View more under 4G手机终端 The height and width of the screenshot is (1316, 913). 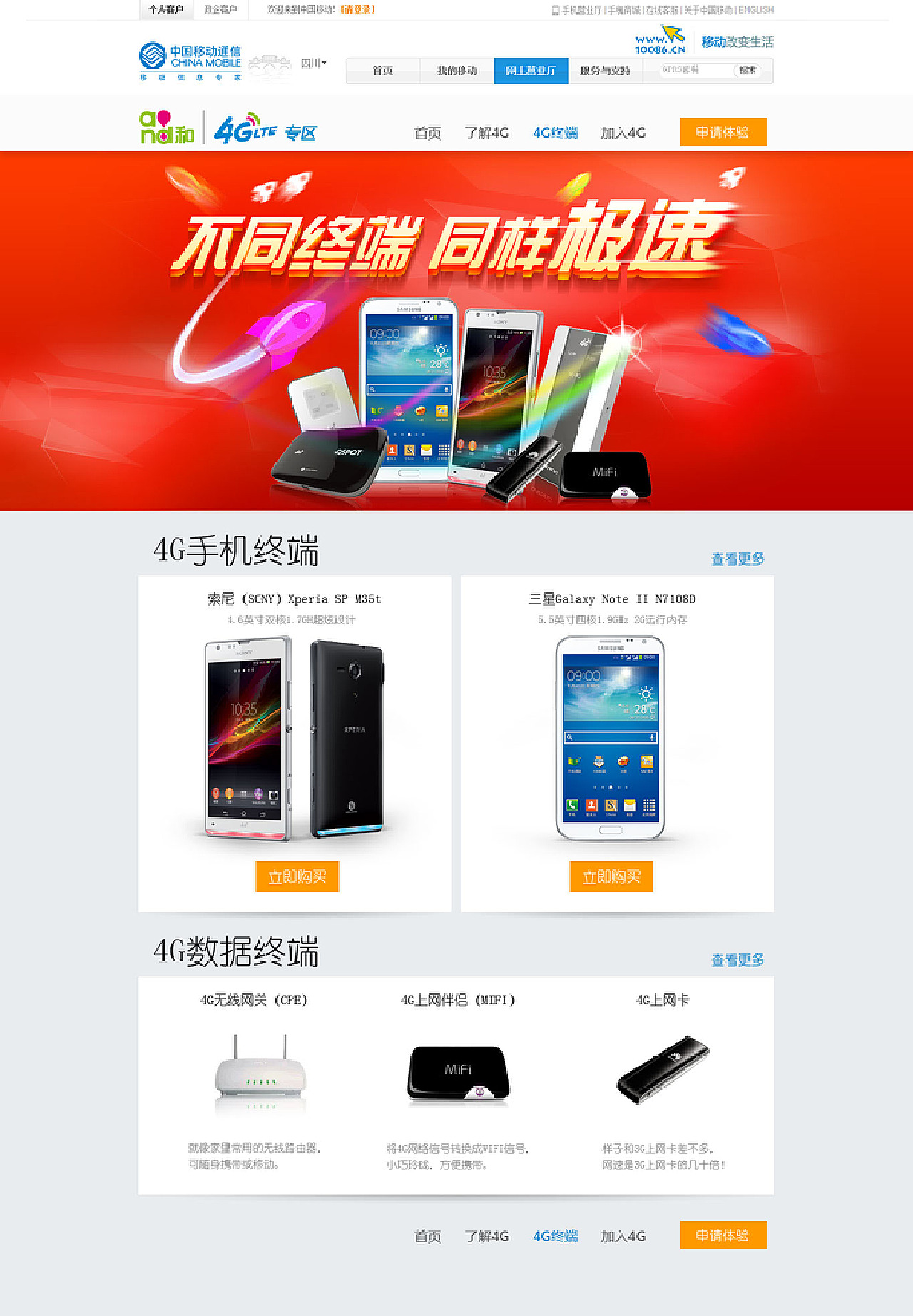[x=738, y=559]
